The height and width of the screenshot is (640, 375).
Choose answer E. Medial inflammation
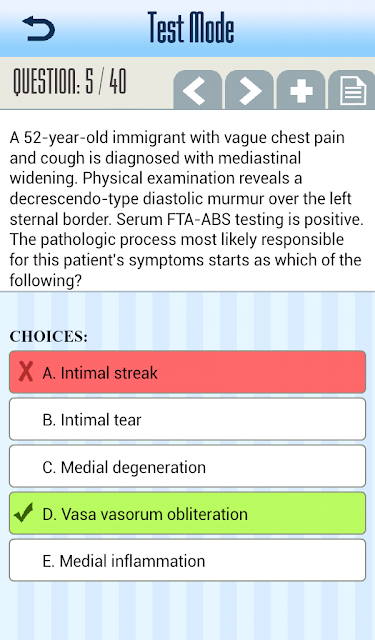tap(187, 560)
